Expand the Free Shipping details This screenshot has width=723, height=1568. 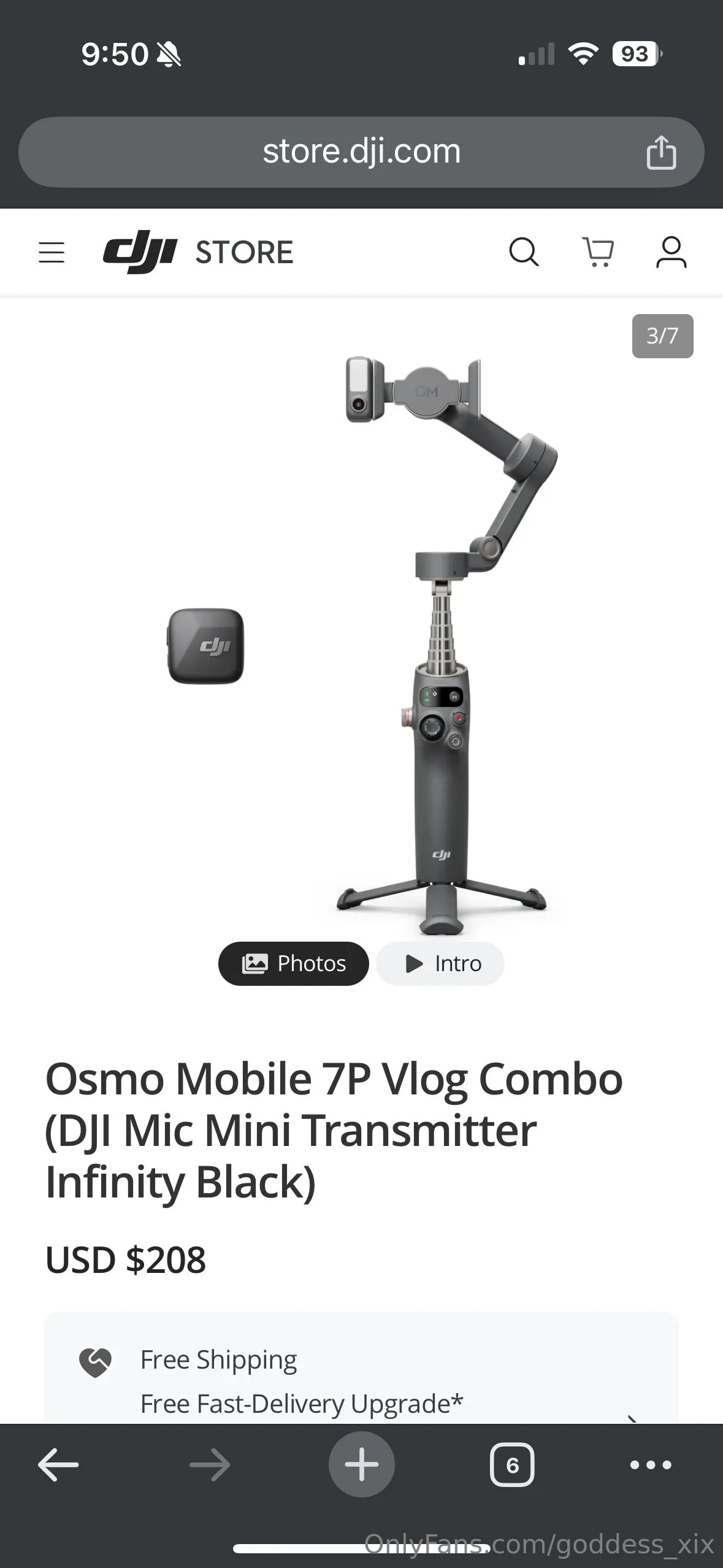tap(632, 1416)
